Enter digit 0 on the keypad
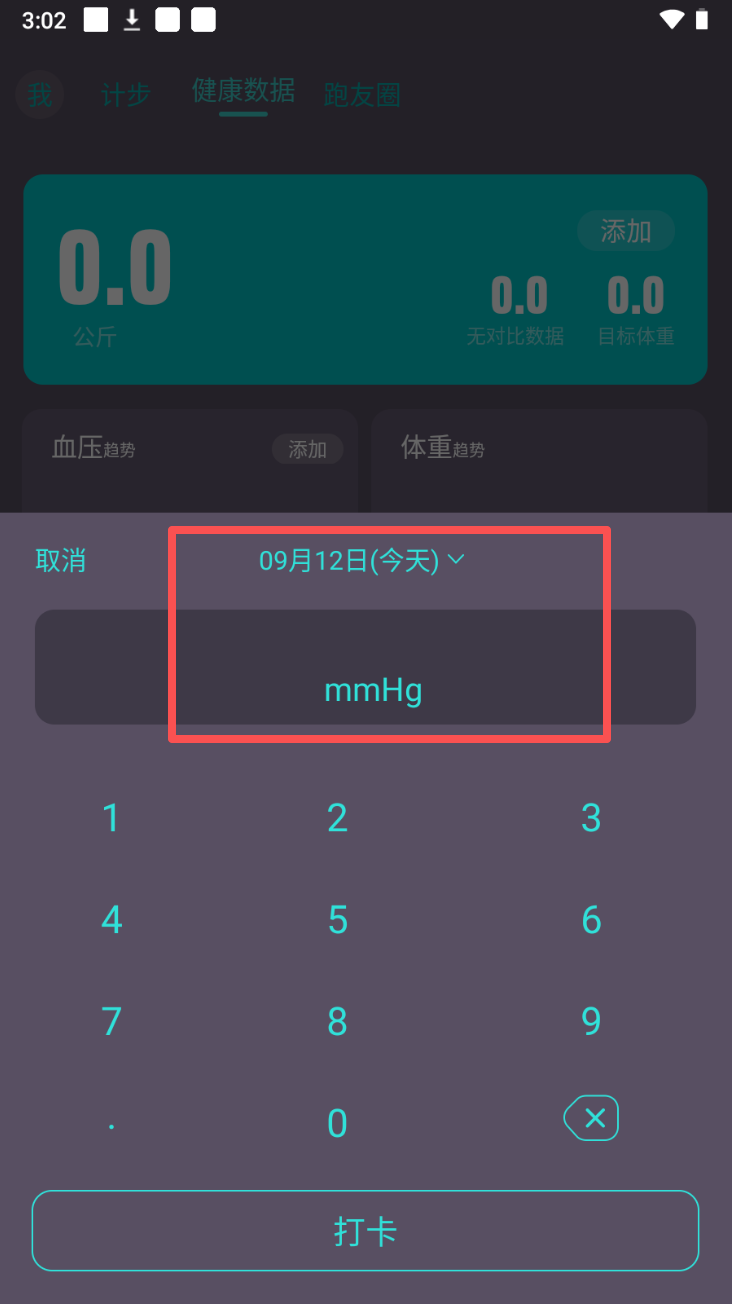732x1304 pixels. tap(338, 1124)
